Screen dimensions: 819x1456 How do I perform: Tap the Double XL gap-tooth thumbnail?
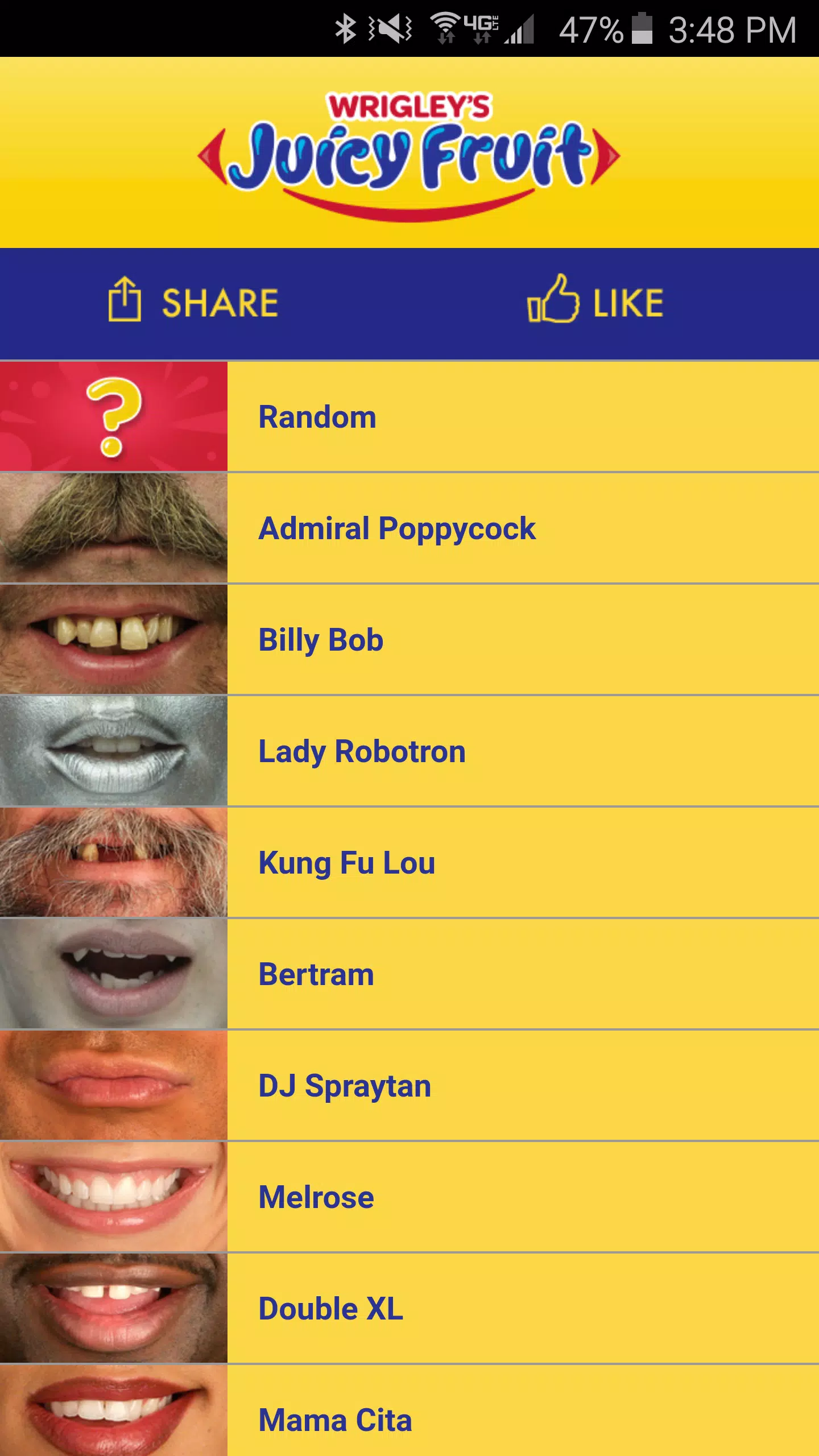coord(114,1308)
